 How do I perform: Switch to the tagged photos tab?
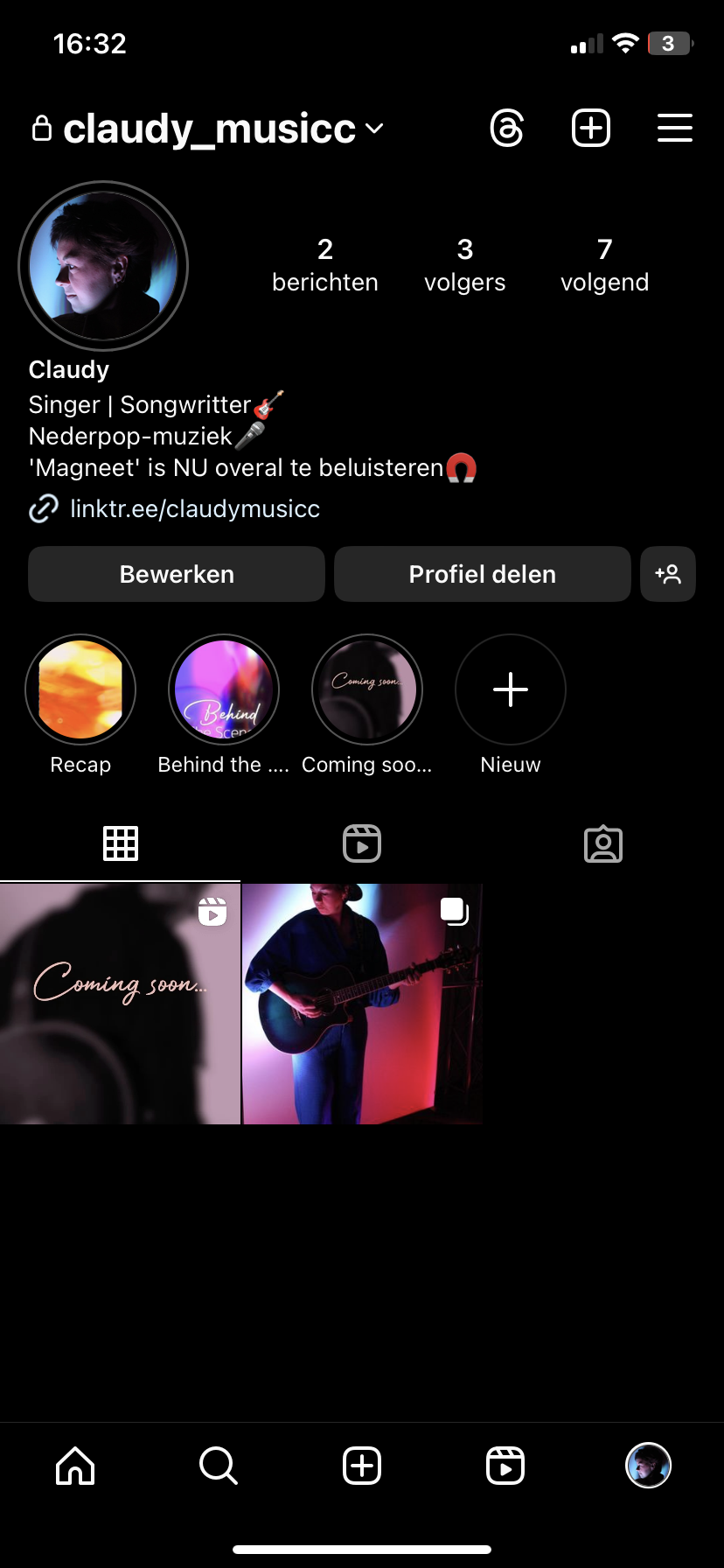click(603, 844)
